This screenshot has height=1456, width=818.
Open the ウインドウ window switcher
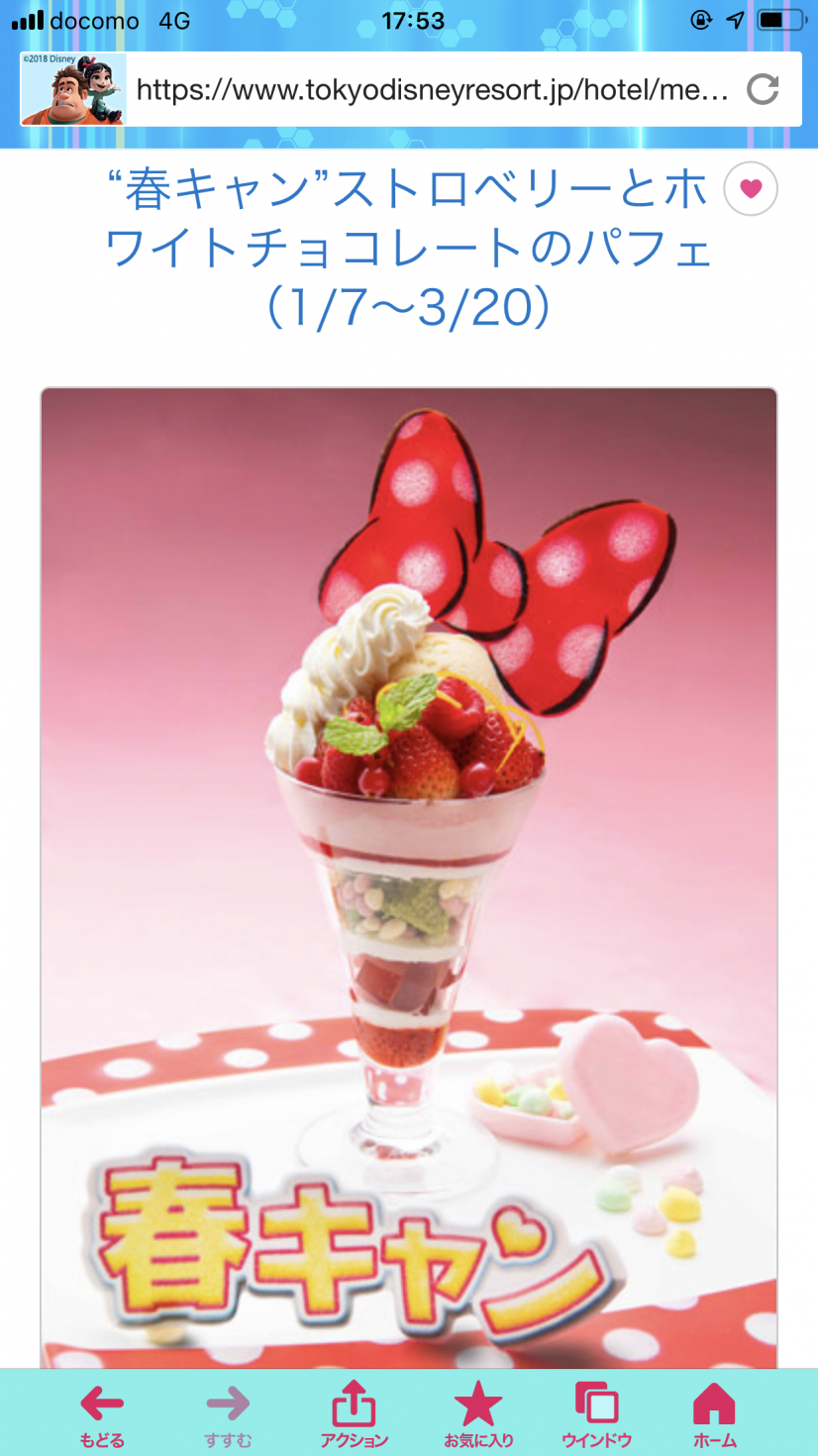(596, 1413)
